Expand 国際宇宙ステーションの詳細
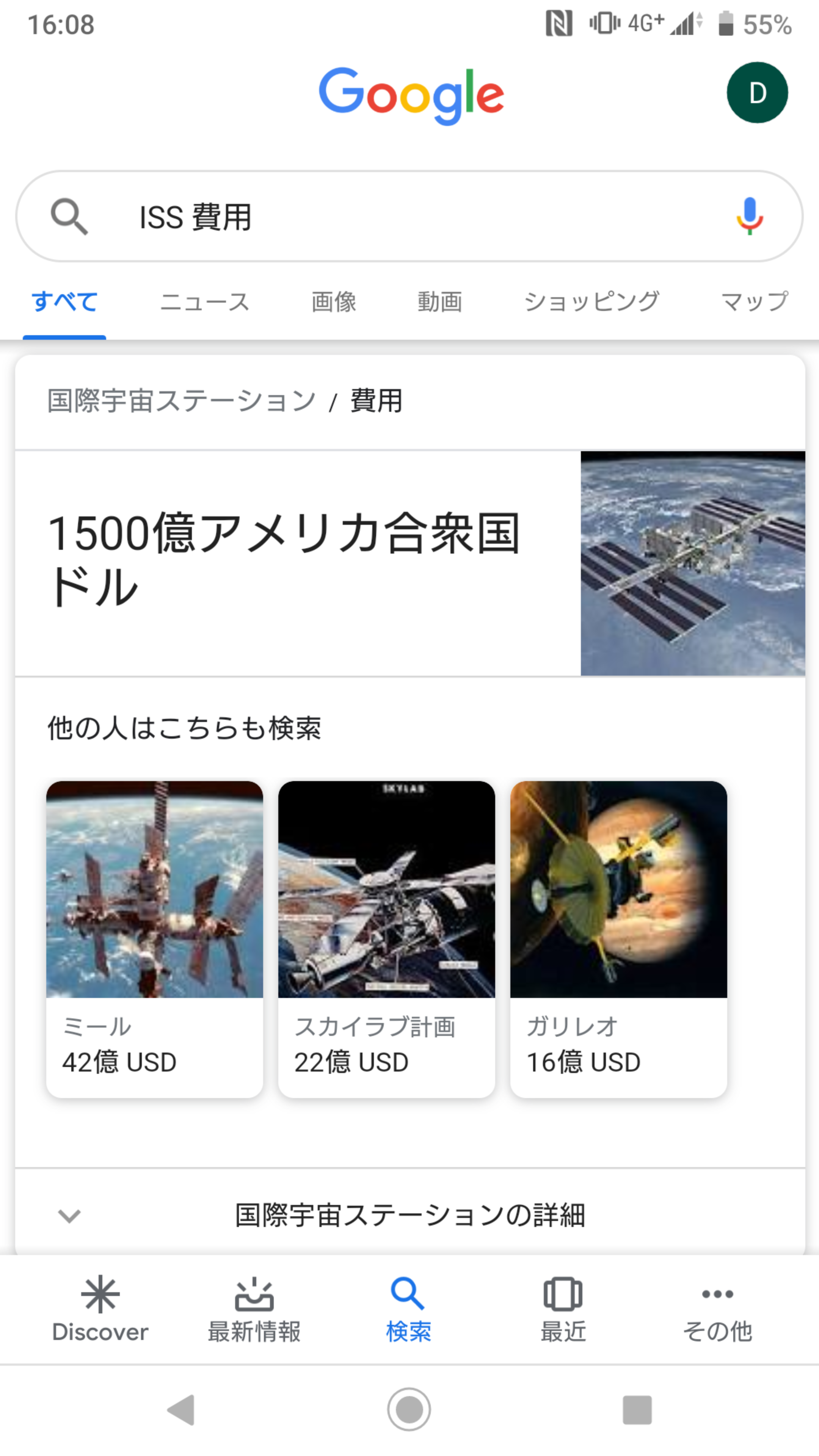This screenshot has height=1456, width=819. coord(409,1215)
